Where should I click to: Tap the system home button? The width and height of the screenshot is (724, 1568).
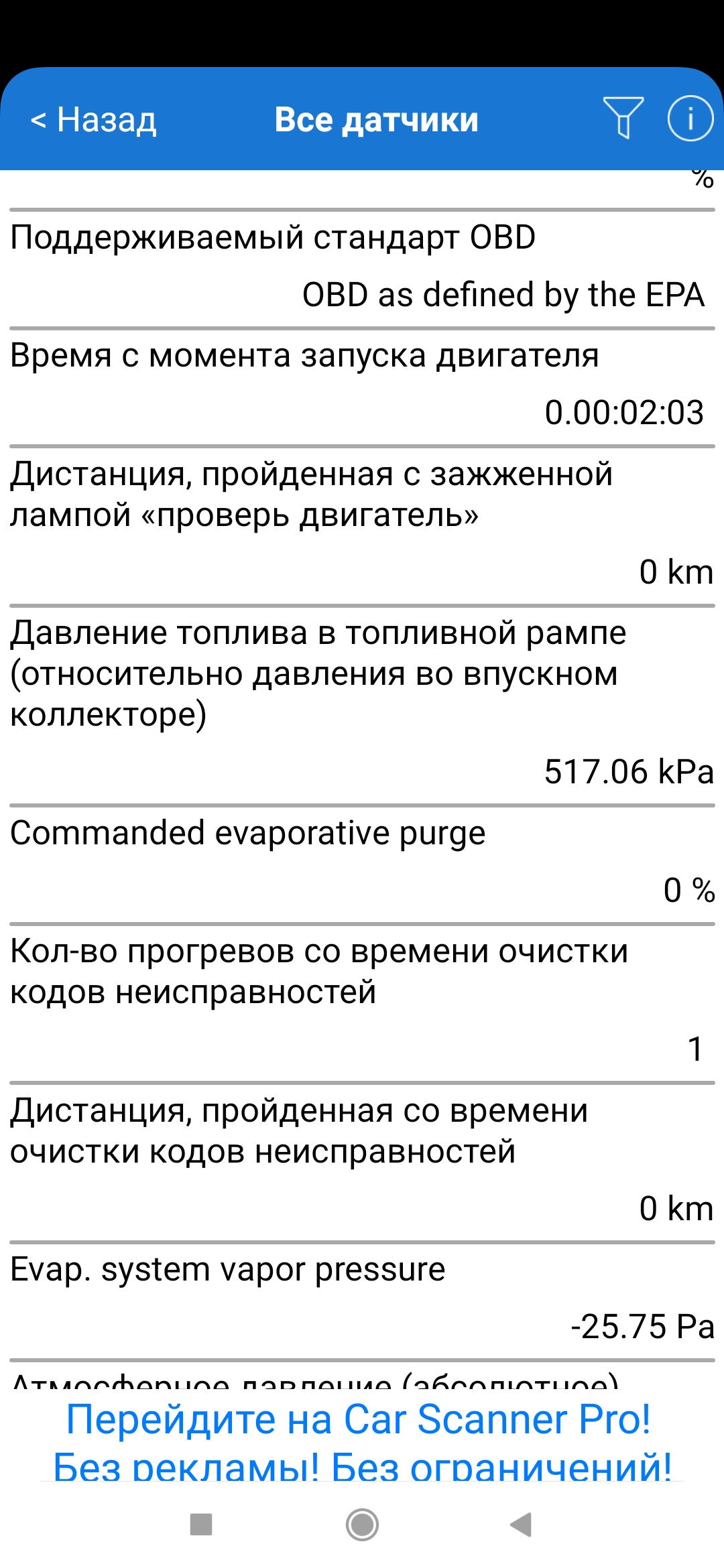[362, 1524]
